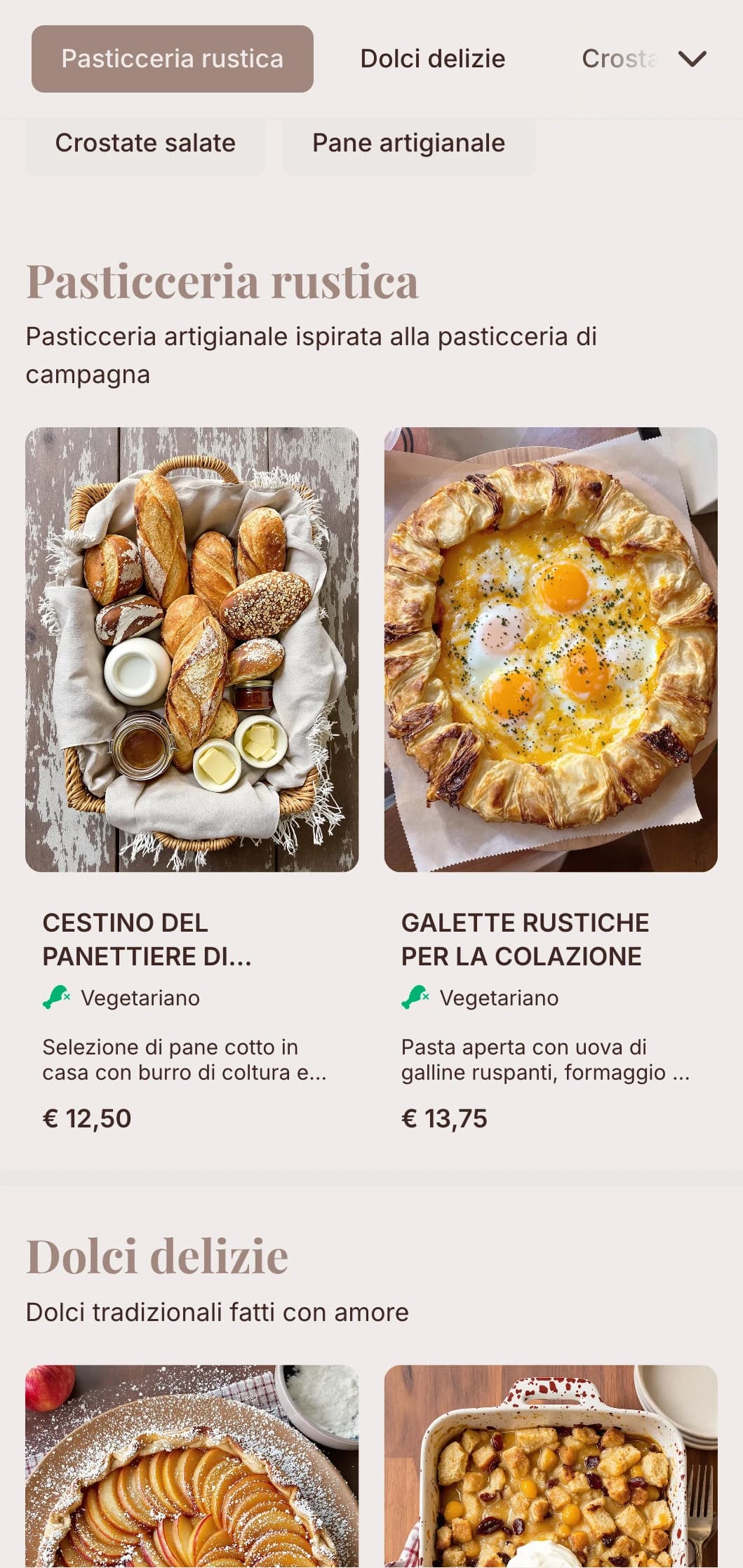
Task: Click the bread pudding photo at bottom right
Action: [549, 1466]
